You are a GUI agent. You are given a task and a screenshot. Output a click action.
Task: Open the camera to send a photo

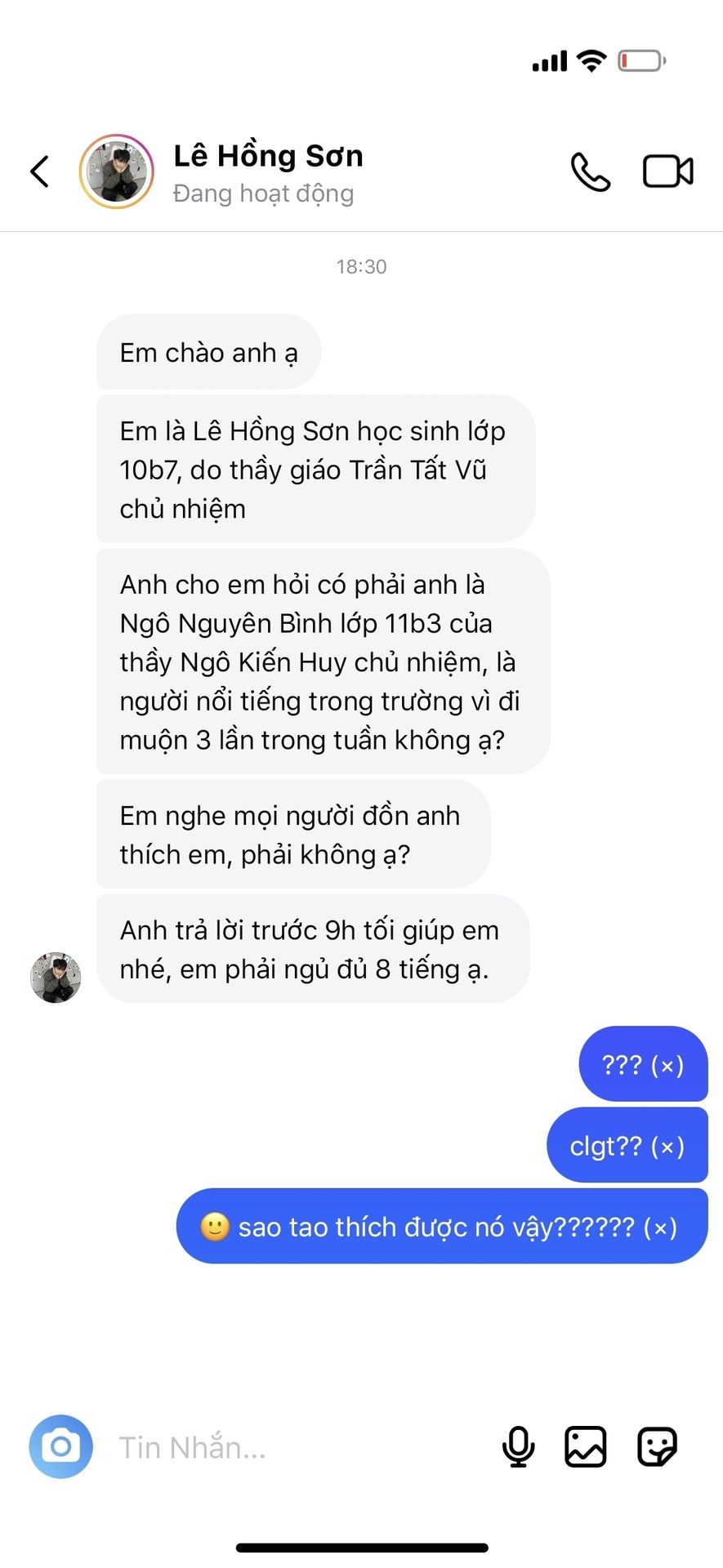point(60,1446)
